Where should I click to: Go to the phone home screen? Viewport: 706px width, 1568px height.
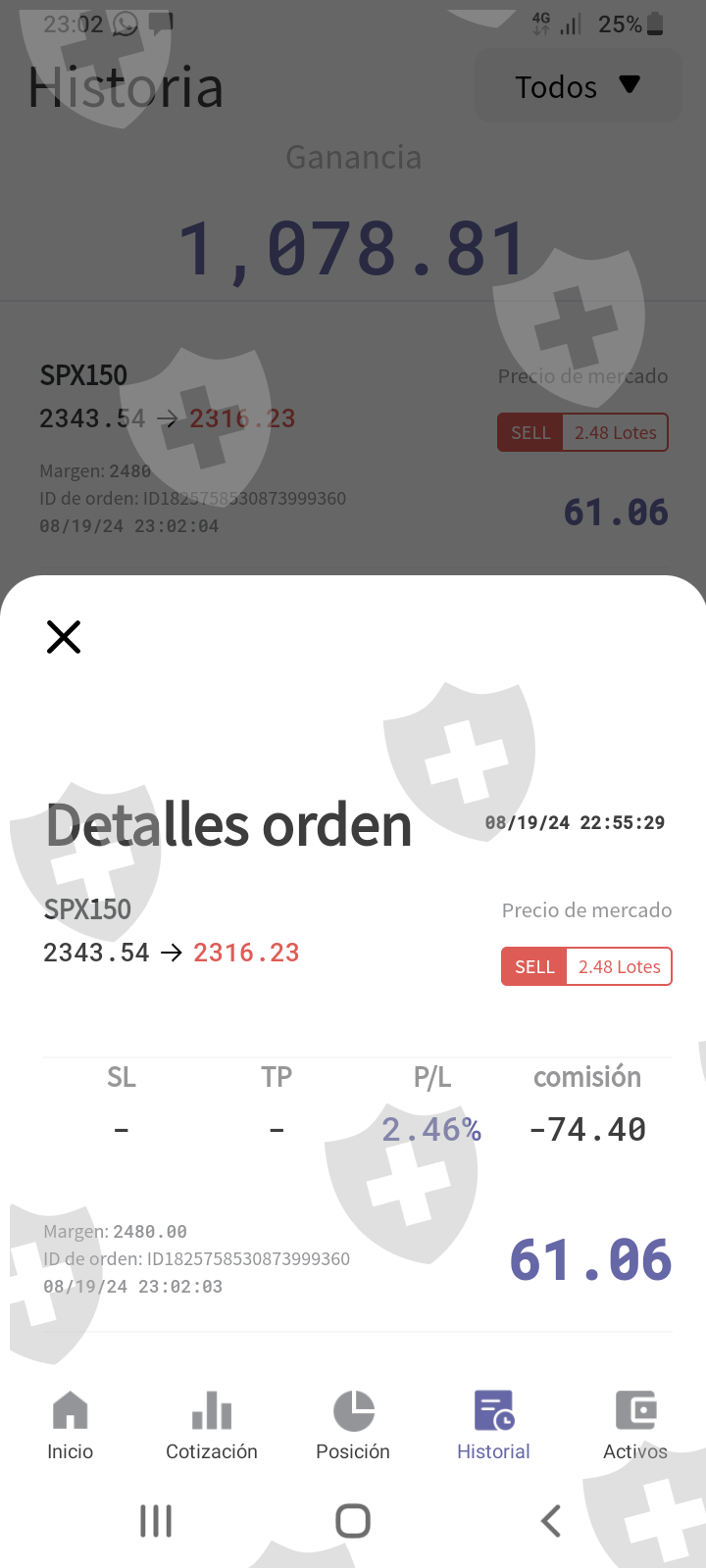coord(353,1521)
